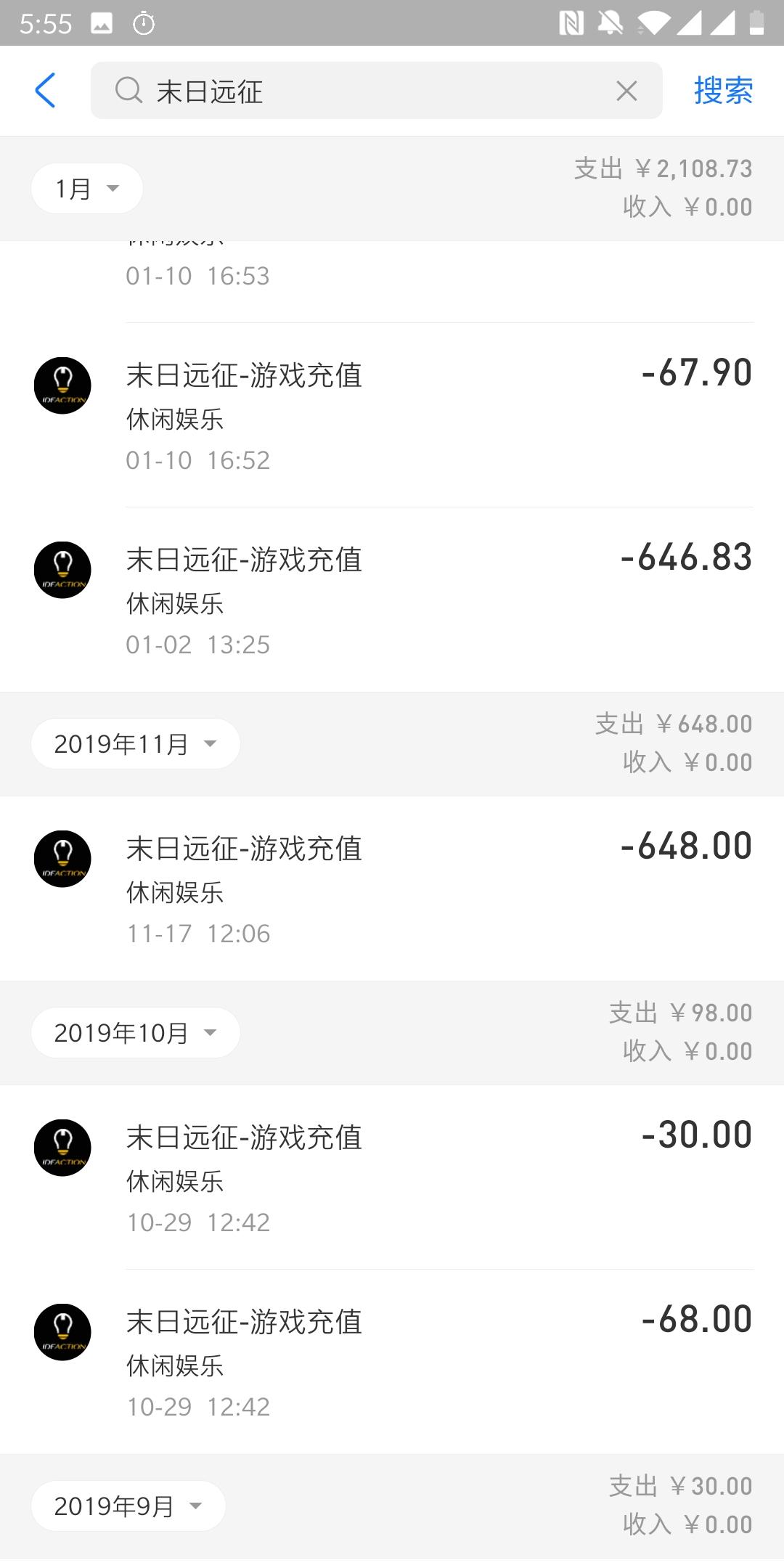
Task: Open the -646.83 transaction from 01-02
Action: (392, 600)
